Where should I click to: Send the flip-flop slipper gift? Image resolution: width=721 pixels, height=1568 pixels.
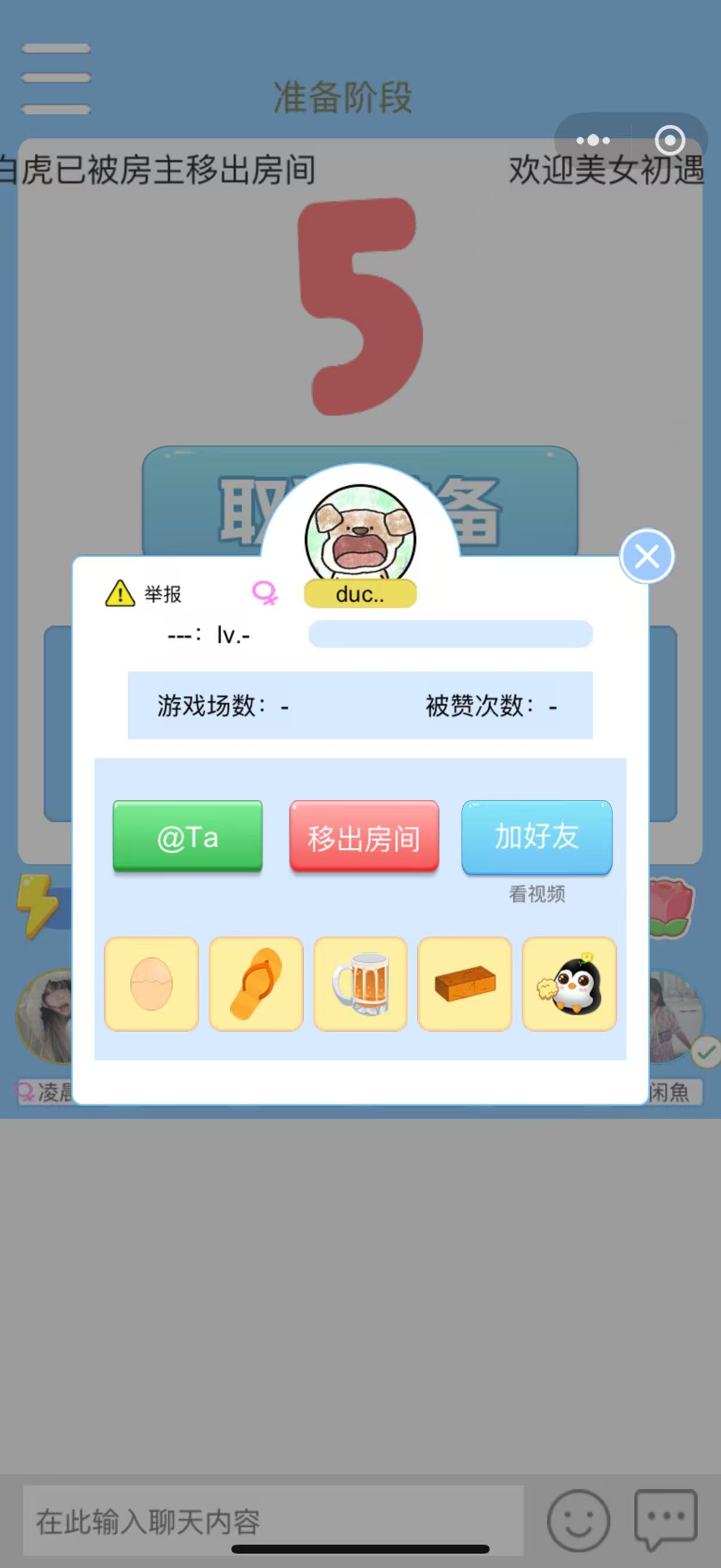256,983
